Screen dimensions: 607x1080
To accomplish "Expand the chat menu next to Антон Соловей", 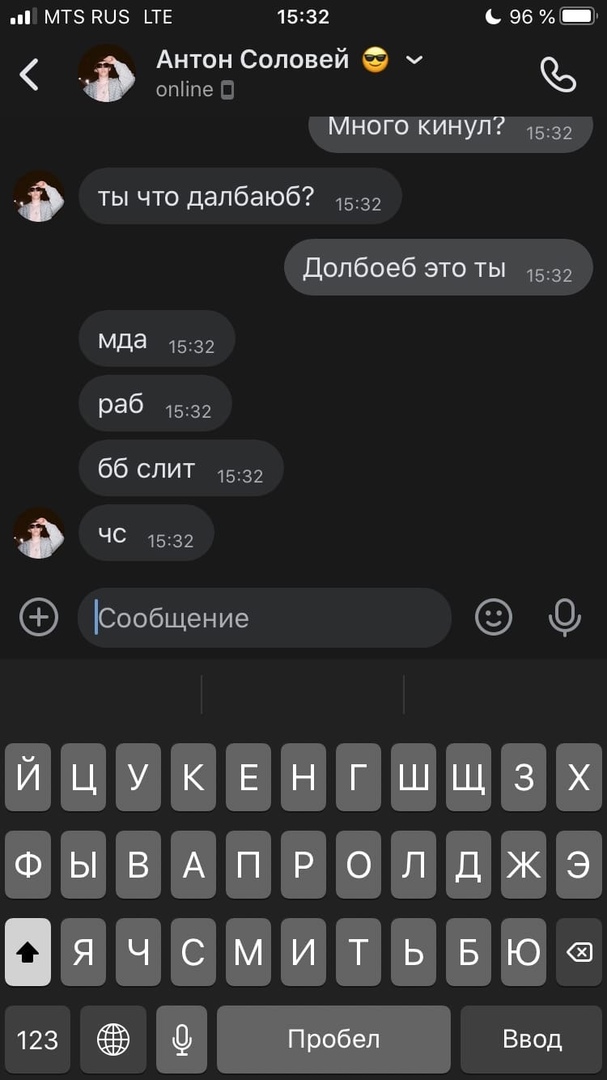I will coord(414,61).
